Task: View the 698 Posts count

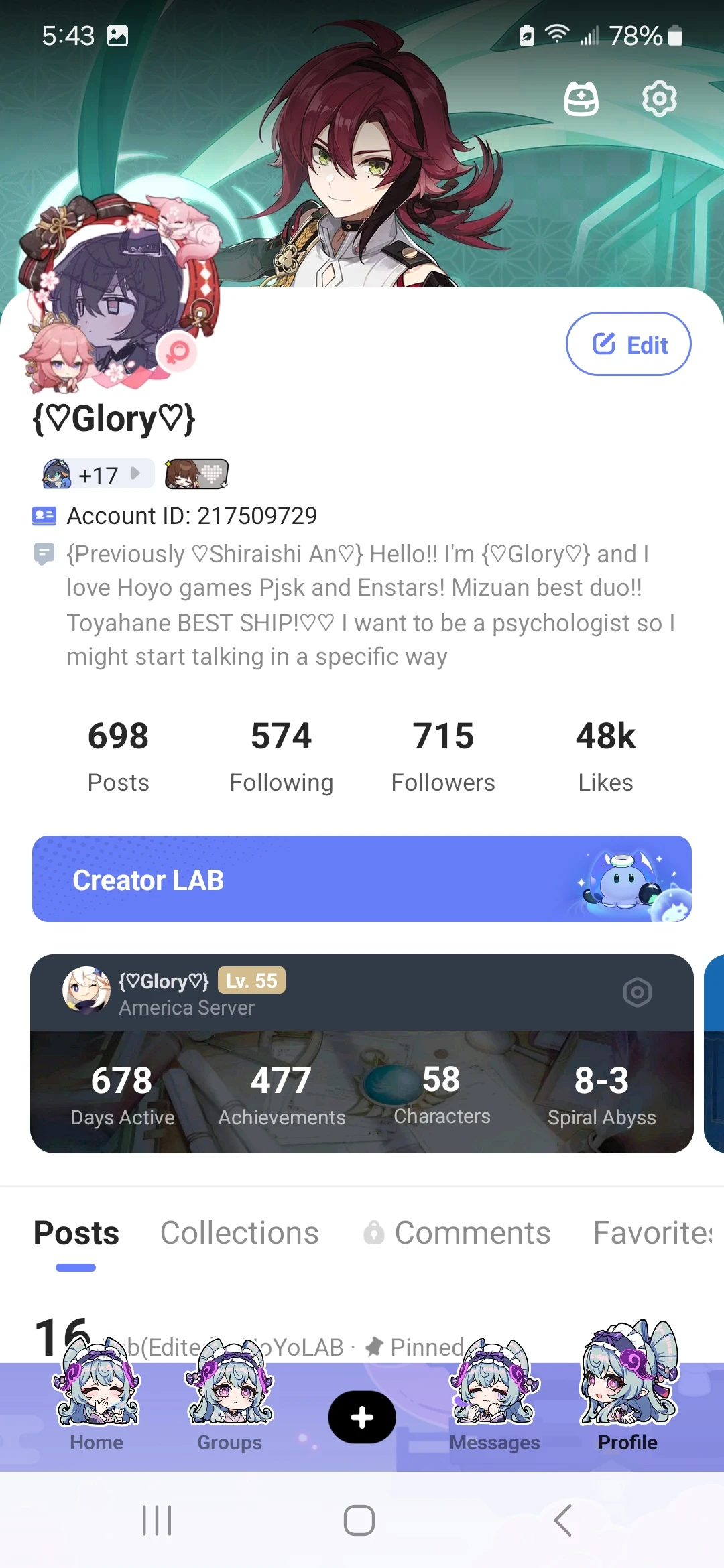Action: pyautogui.click(x=119, y=755)
